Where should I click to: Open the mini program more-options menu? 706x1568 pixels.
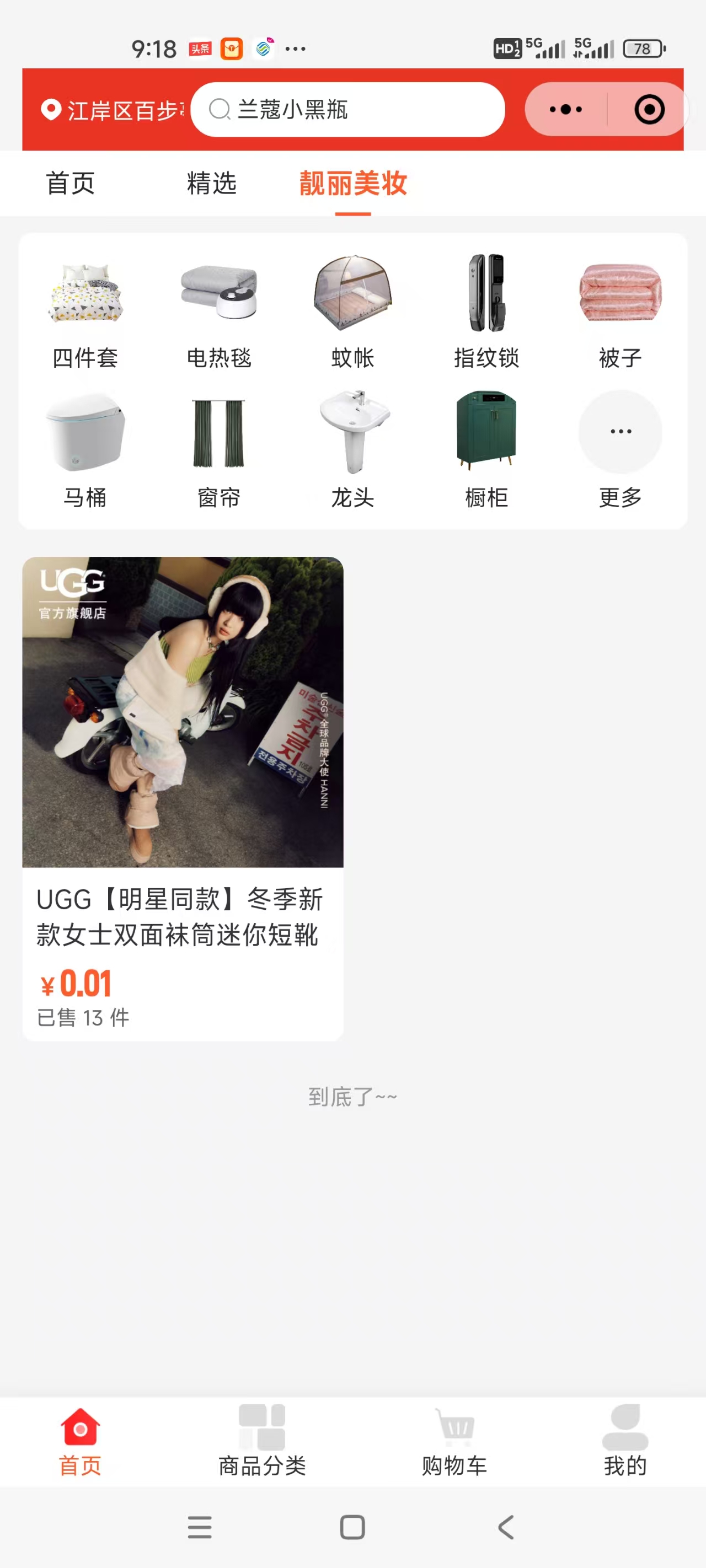[x=566, y=110]
